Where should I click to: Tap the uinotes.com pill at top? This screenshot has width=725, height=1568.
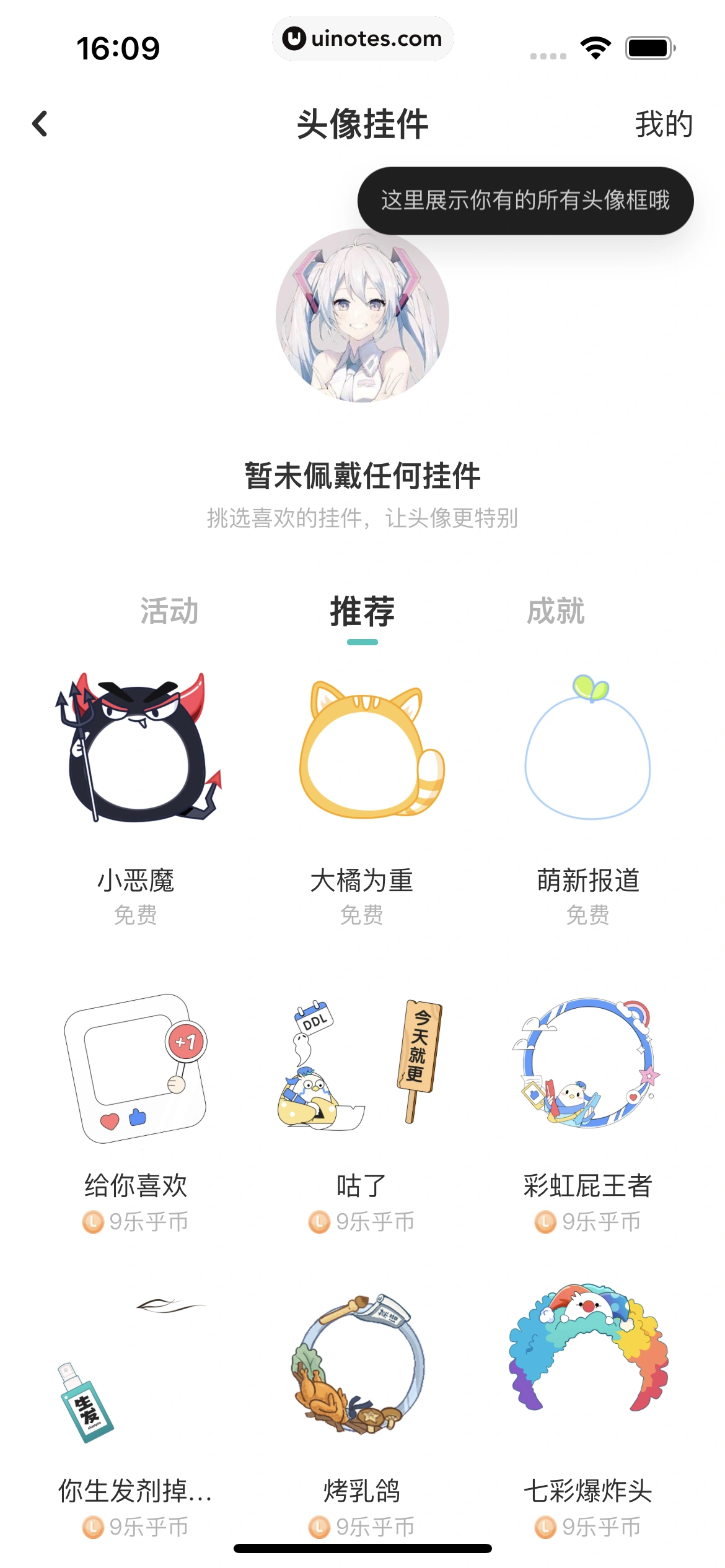[362, 39]
